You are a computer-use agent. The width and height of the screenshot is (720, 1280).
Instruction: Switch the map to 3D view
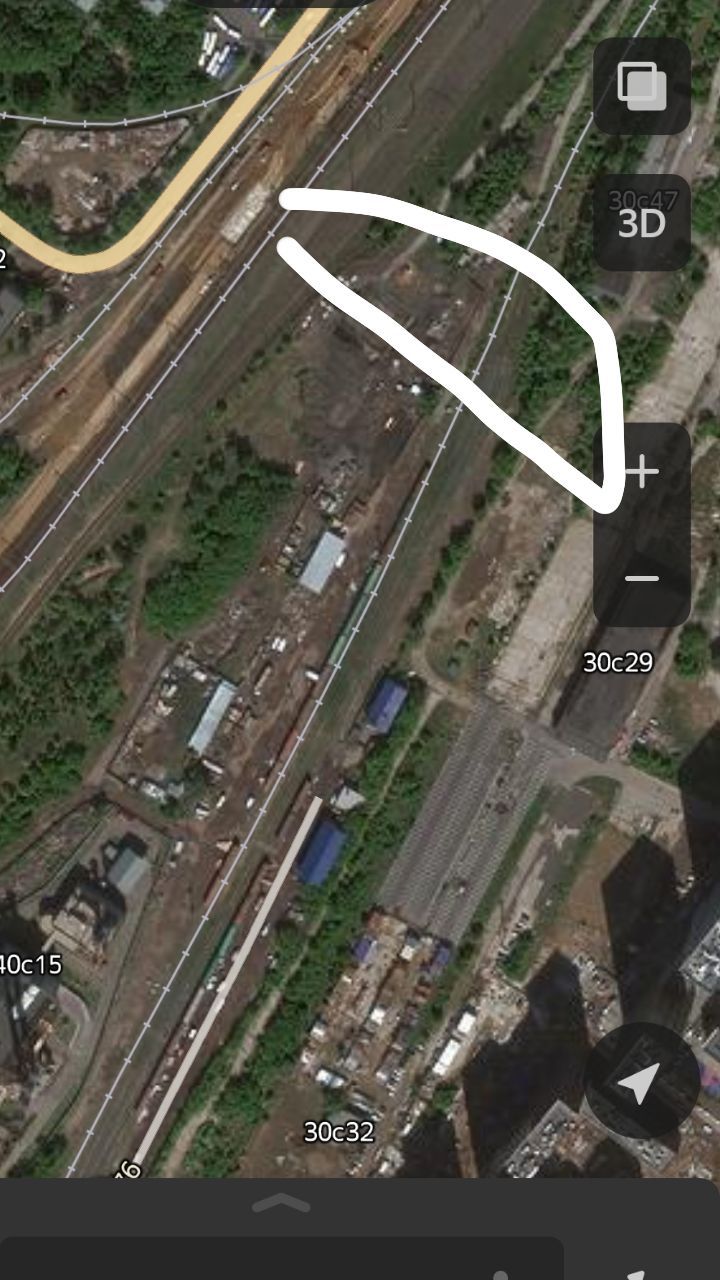[642, 222]
